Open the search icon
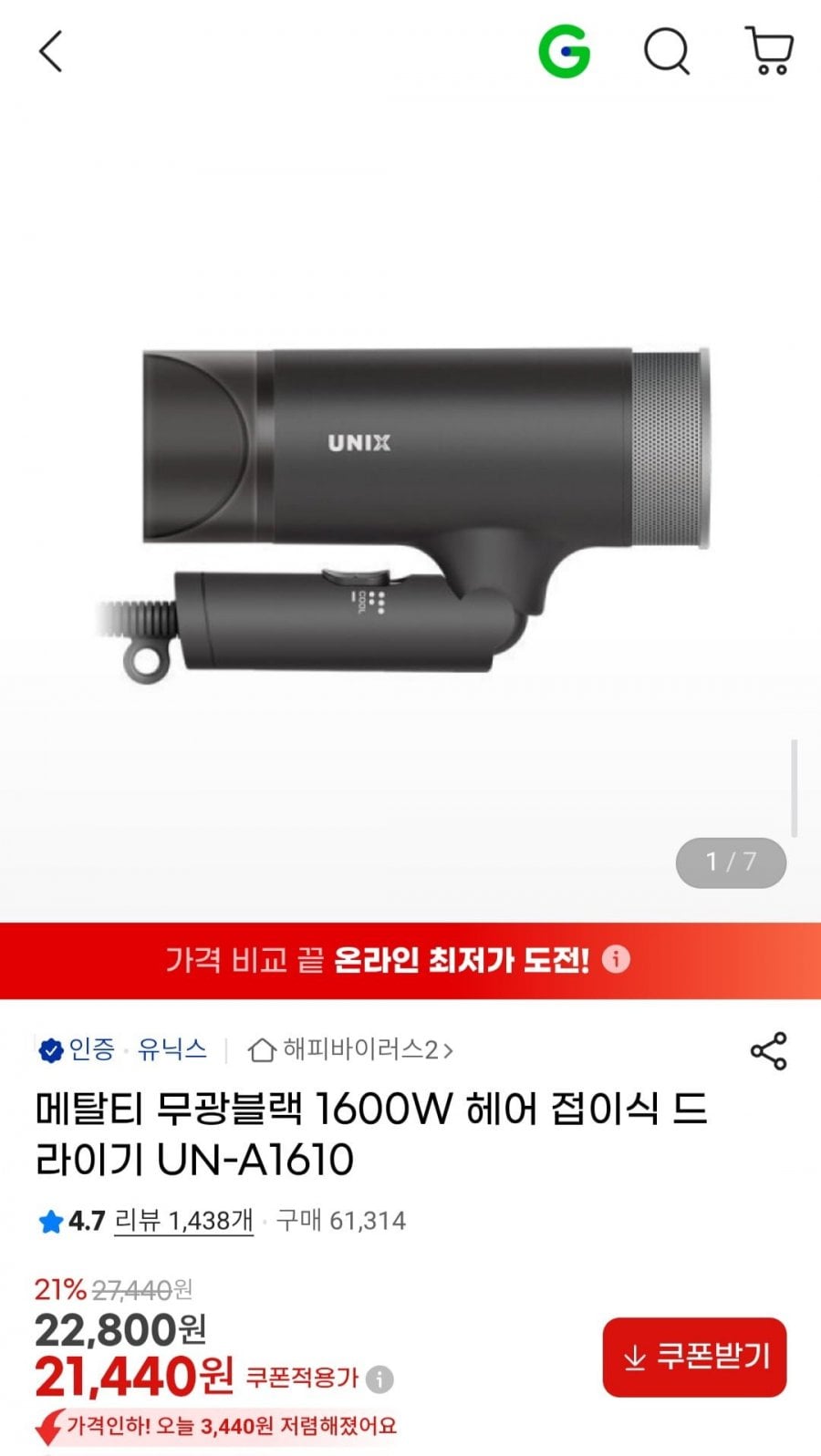 tap(667, 51)
